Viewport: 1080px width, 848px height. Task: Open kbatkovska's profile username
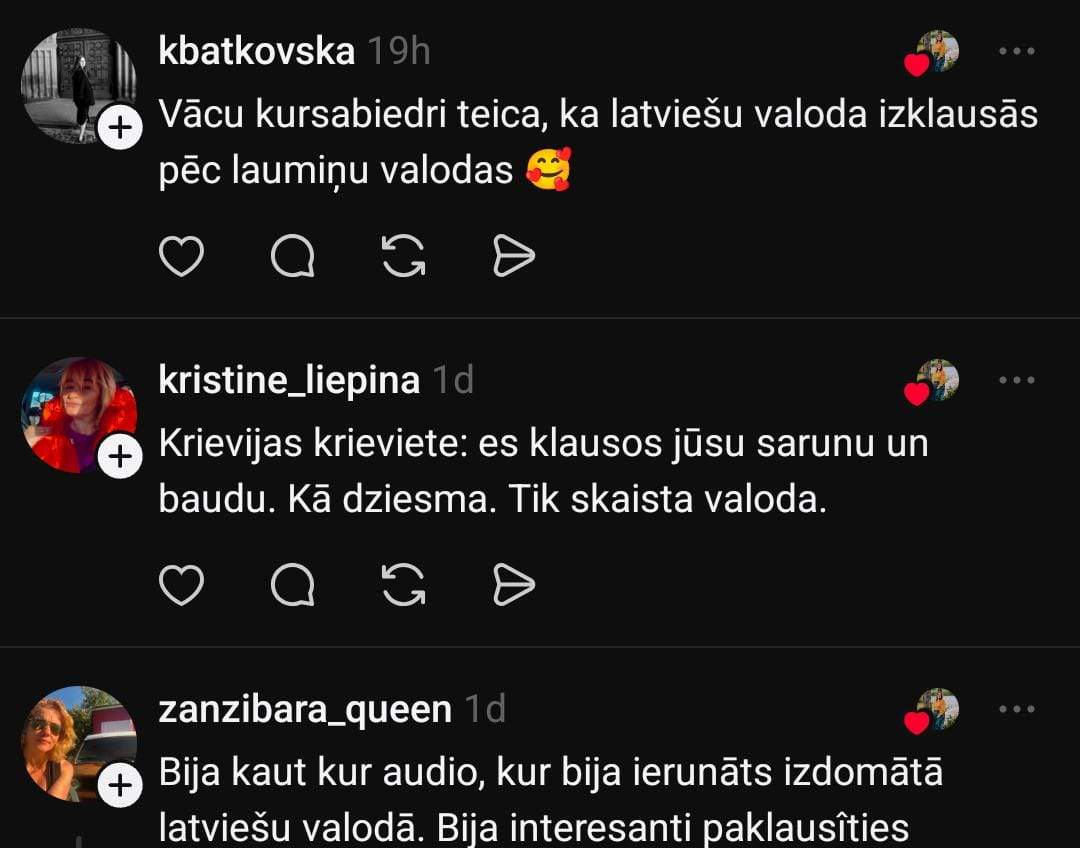click(x=257, y=52)
